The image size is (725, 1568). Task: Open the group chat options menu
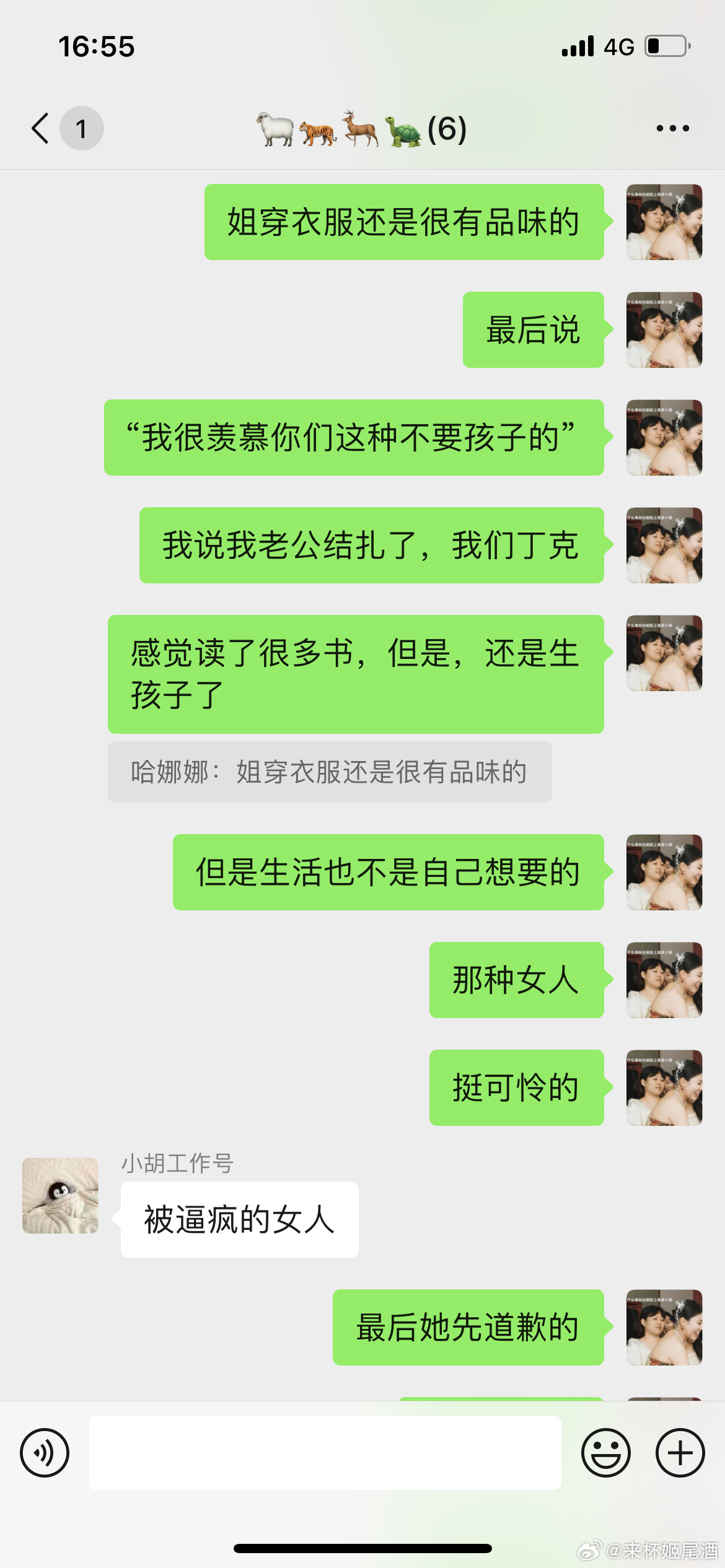pyautogui.click(x=672, y=128)
